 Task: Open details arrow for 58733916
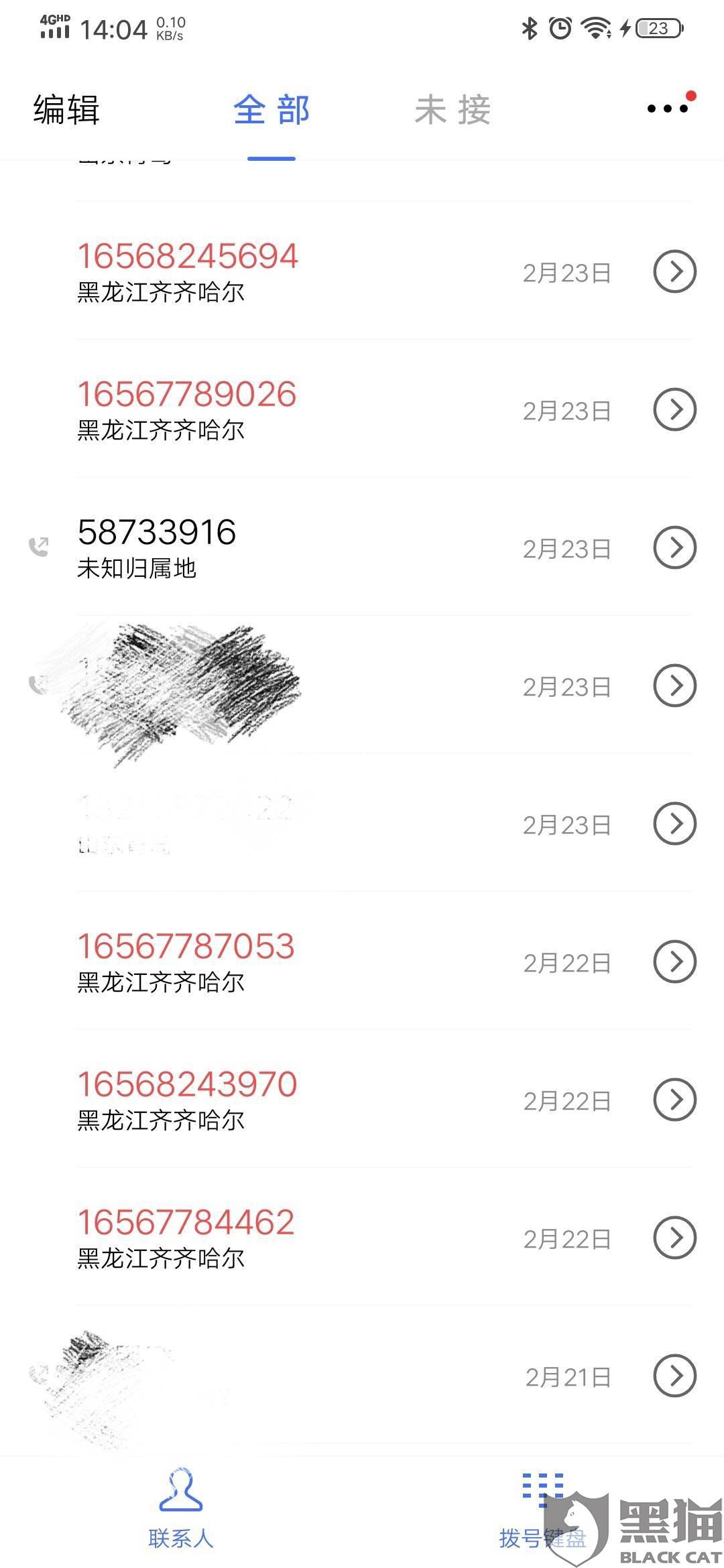[674, 547]
